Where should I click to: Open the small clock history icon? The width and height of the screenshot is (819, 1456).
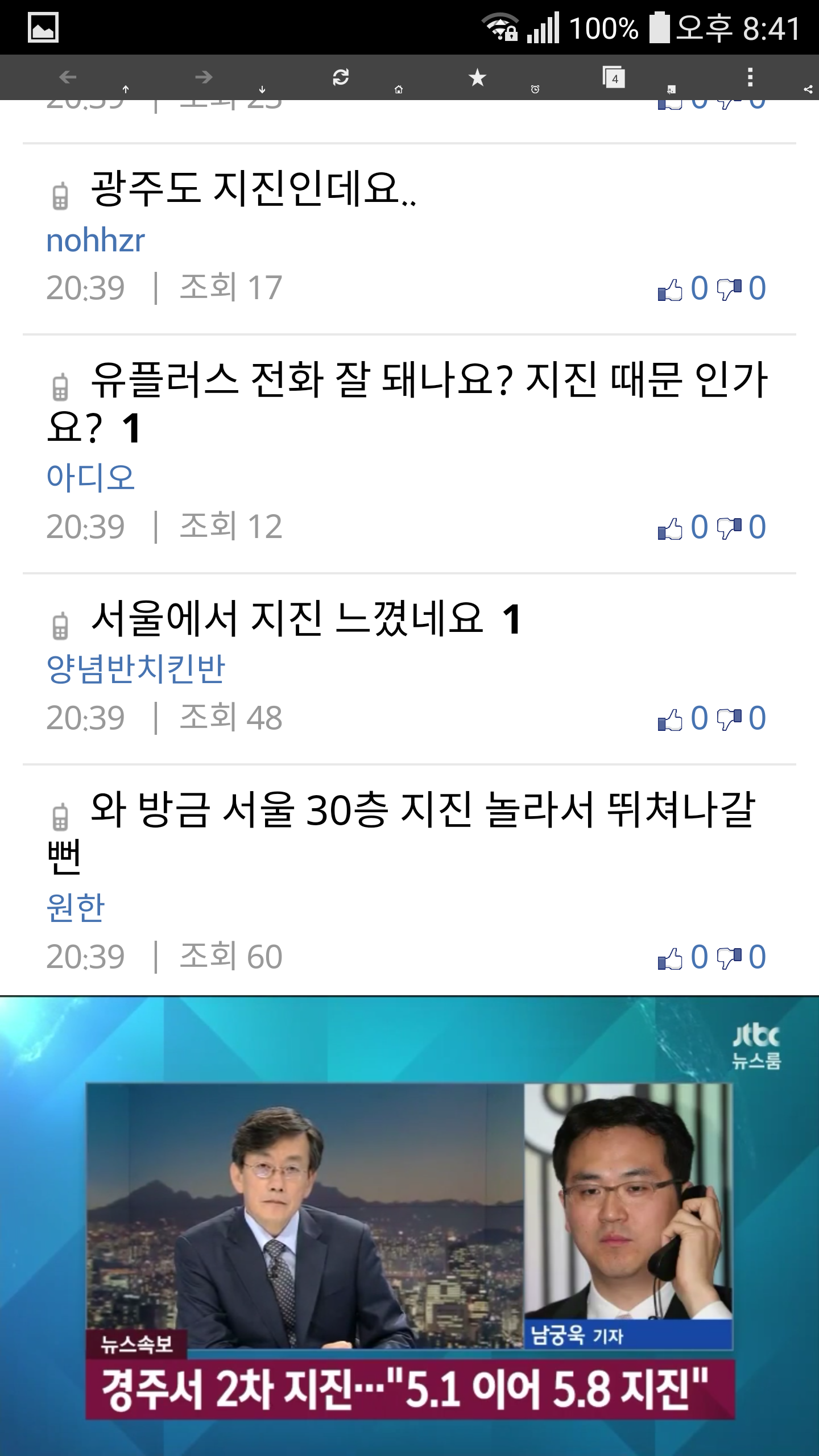coord(535,89)
